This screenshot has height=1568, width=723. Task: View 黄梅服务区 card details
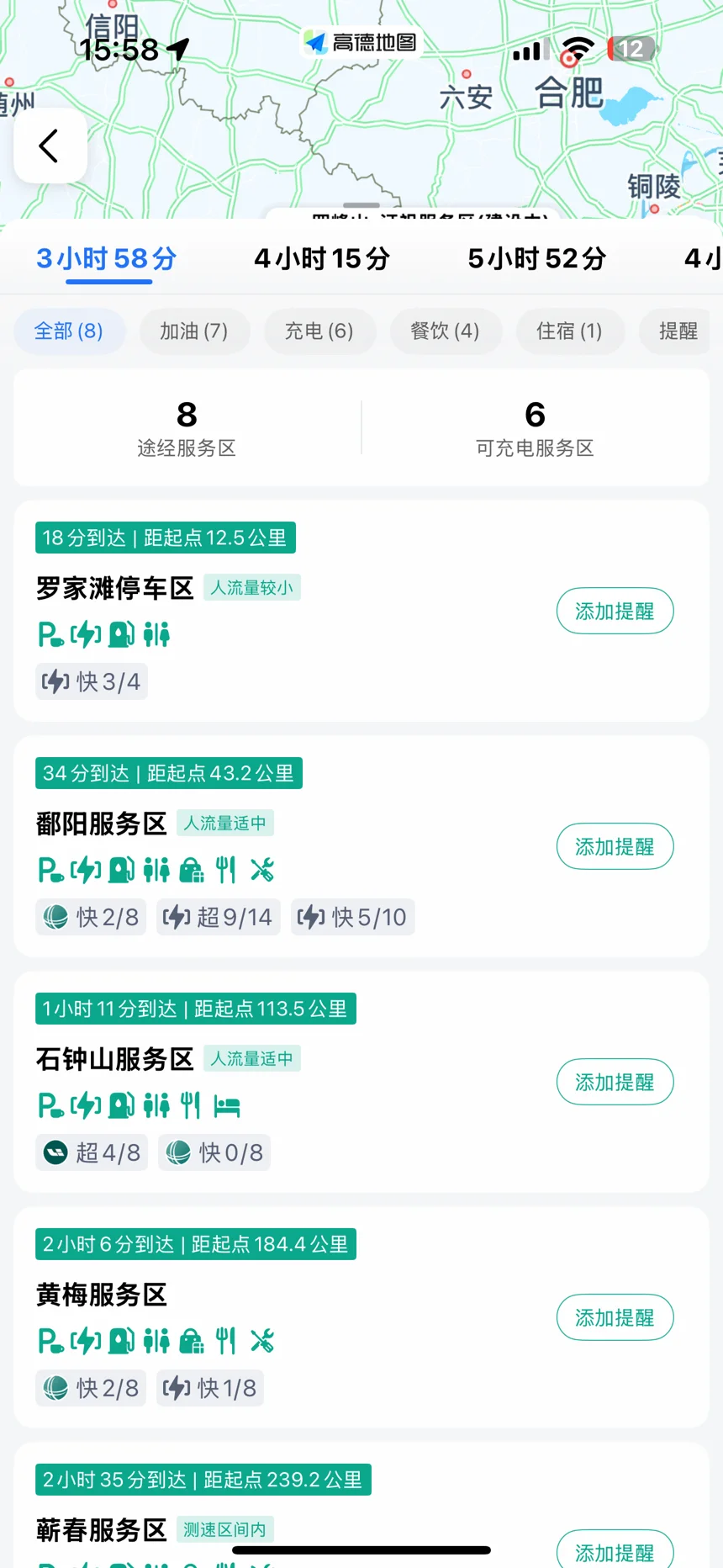102,1295
